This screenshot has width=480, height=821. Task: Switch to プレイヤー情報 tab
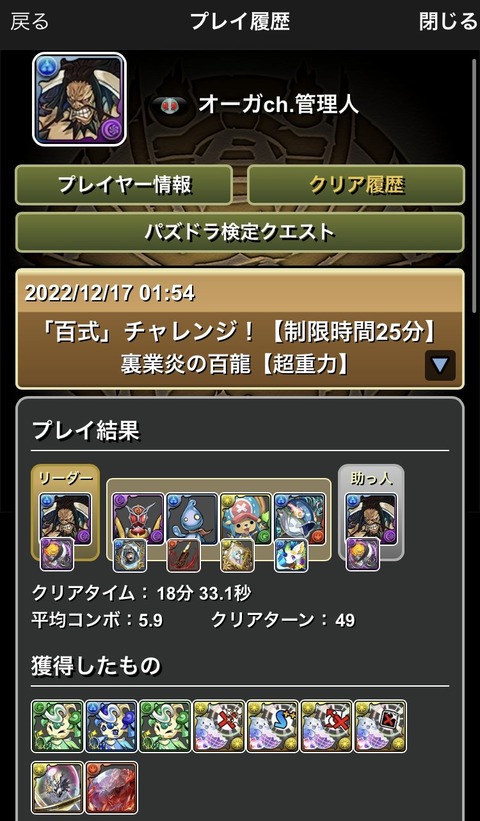tap(124, 185)
